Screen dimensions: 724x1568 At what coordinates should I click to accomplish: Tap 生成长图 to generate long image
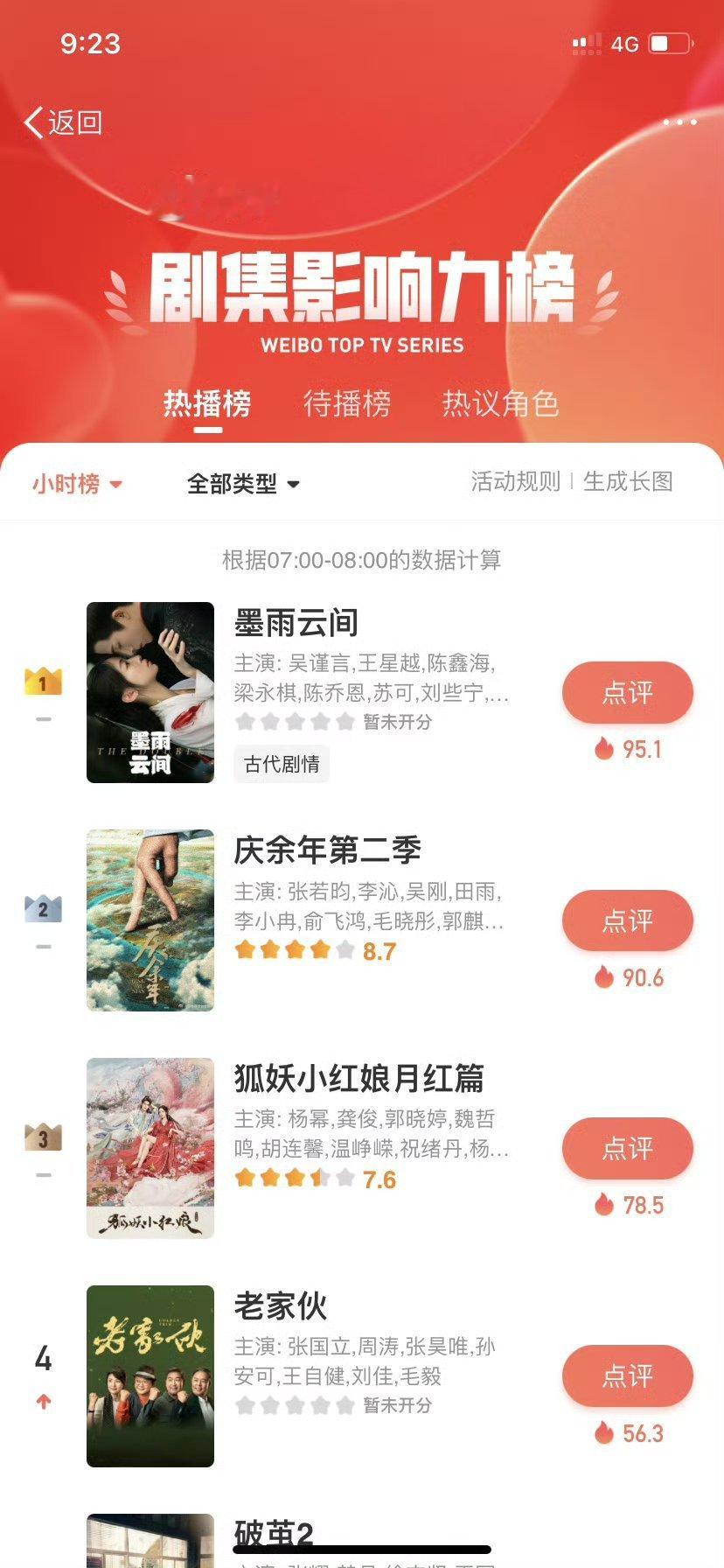[628, 481]
